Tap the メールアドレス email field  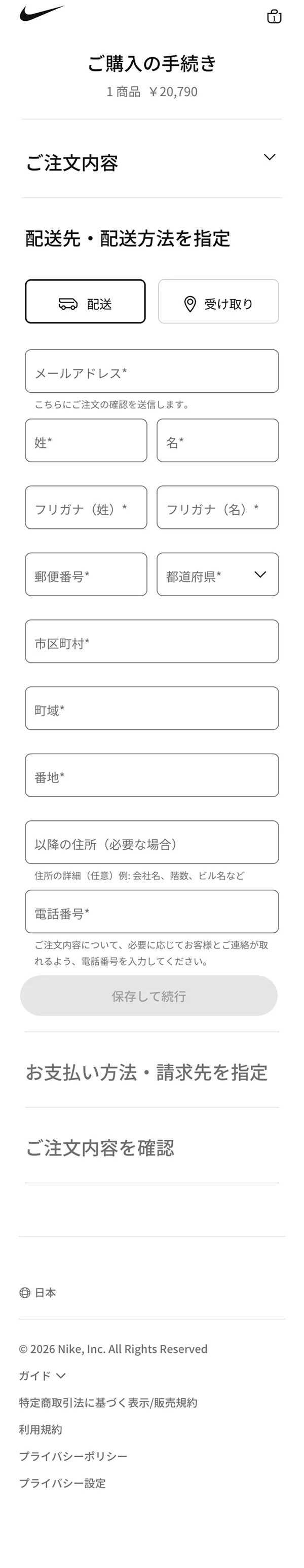(x=151, y=372)
